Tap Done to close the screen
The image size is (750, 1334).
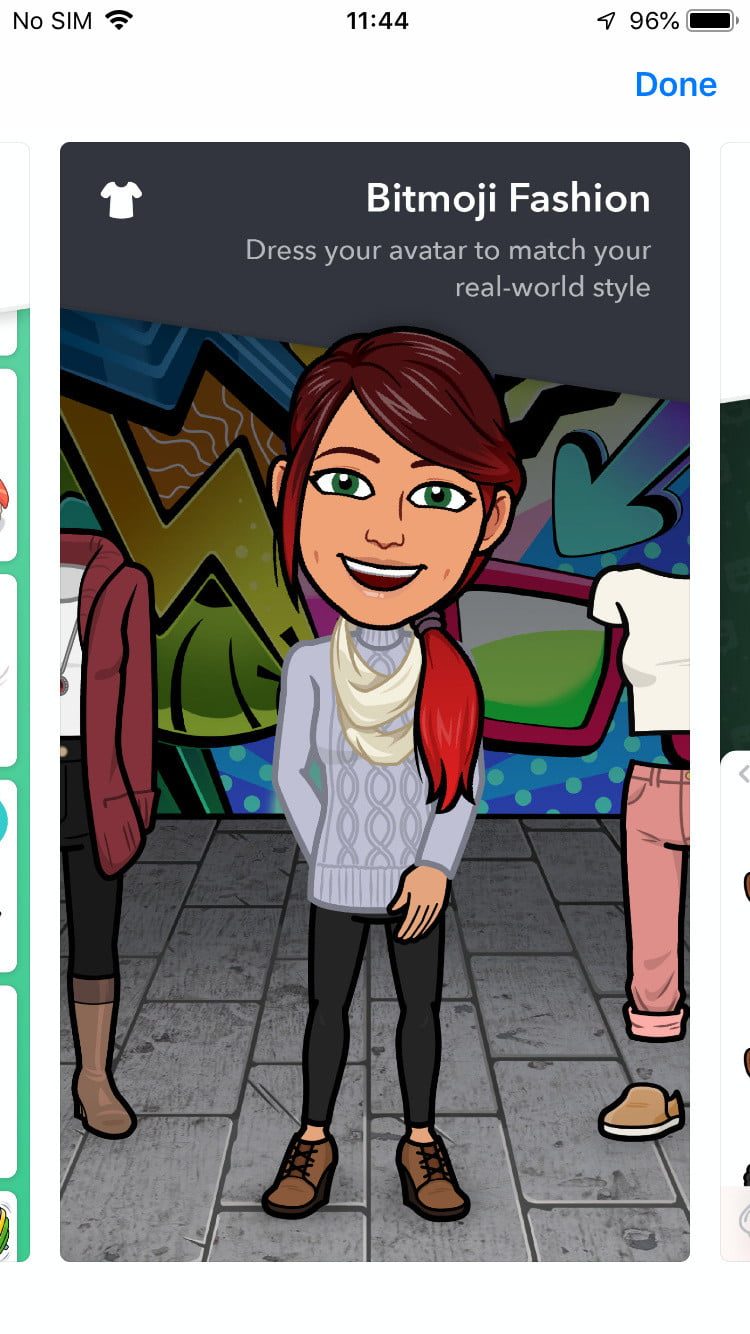click(x=675, y=85)
